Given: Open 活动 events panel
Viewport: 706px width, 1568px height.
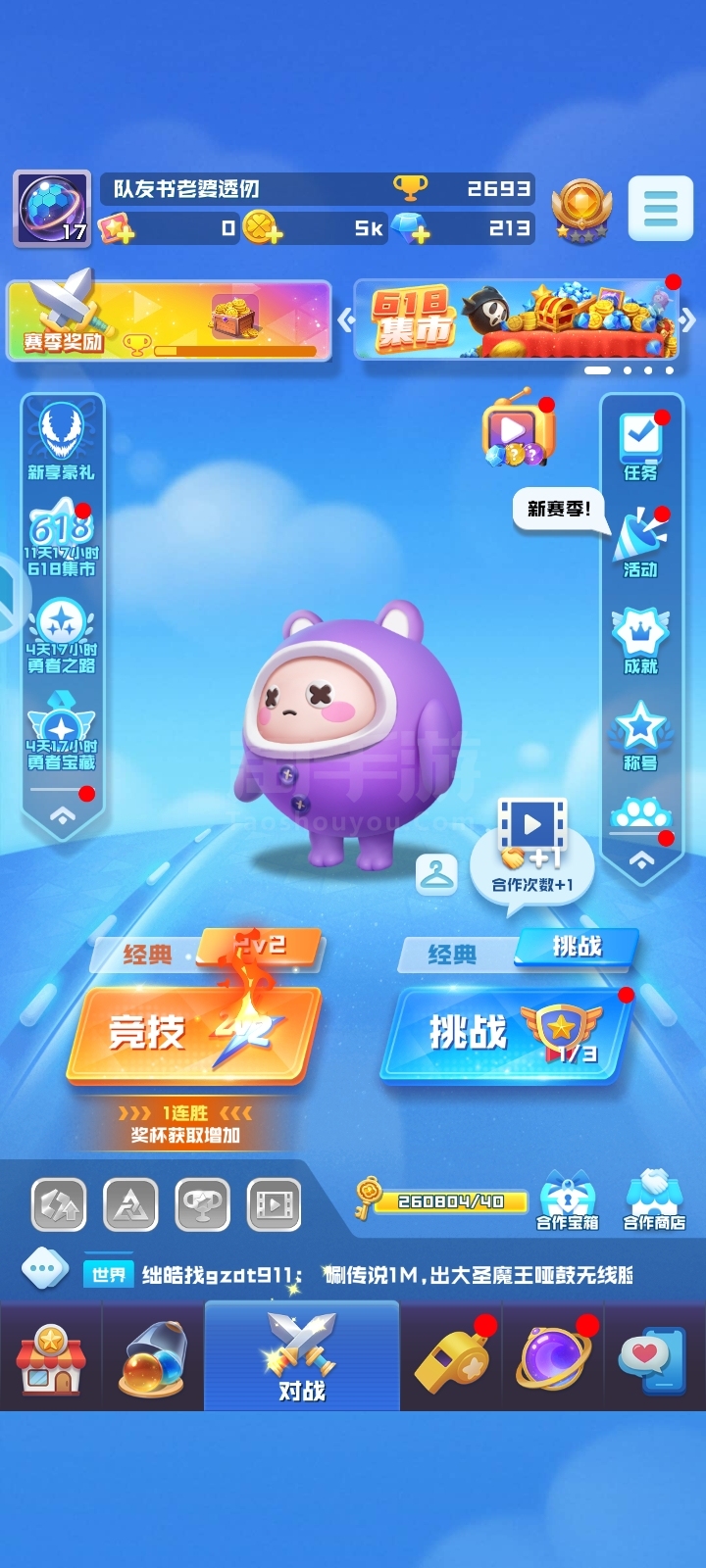Looking at the screenshot, I should 641,543.
